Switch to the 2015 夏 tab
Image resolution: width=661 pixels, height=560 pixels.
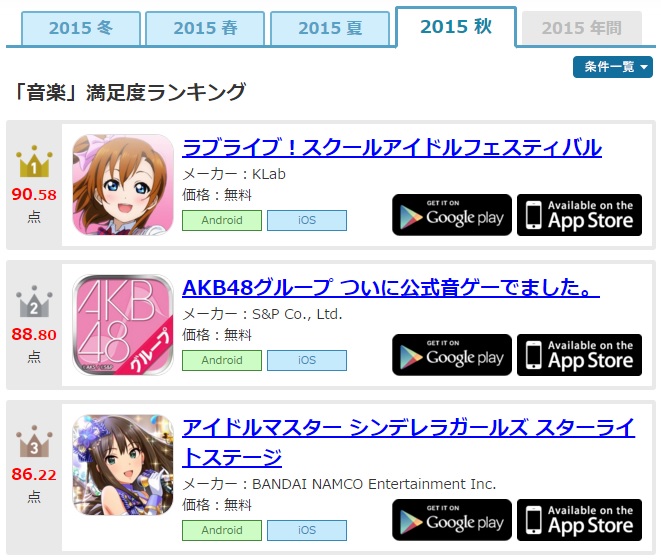(x=330, y=28)
